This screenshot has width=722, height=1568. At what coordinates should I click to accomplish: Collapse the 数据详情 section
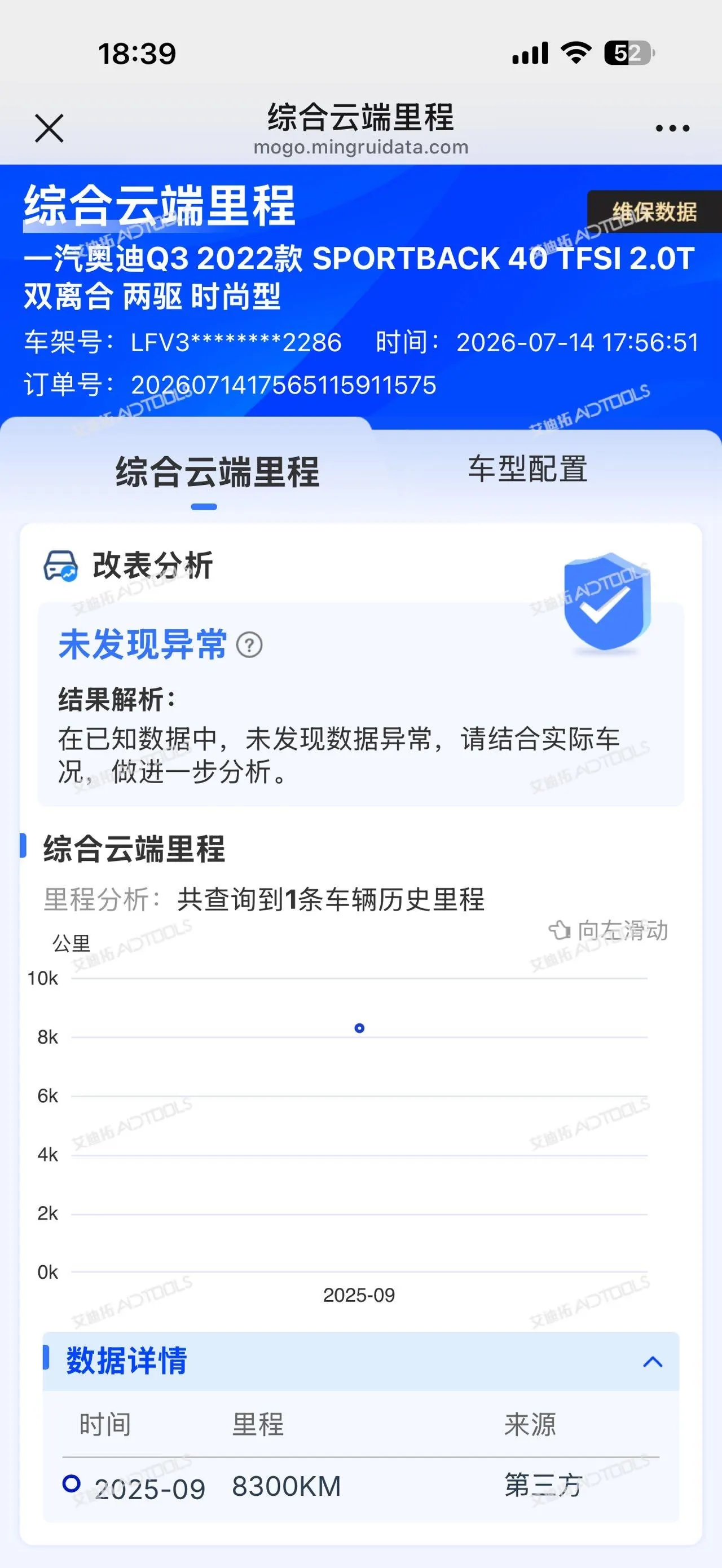(x=653, y=1362)
